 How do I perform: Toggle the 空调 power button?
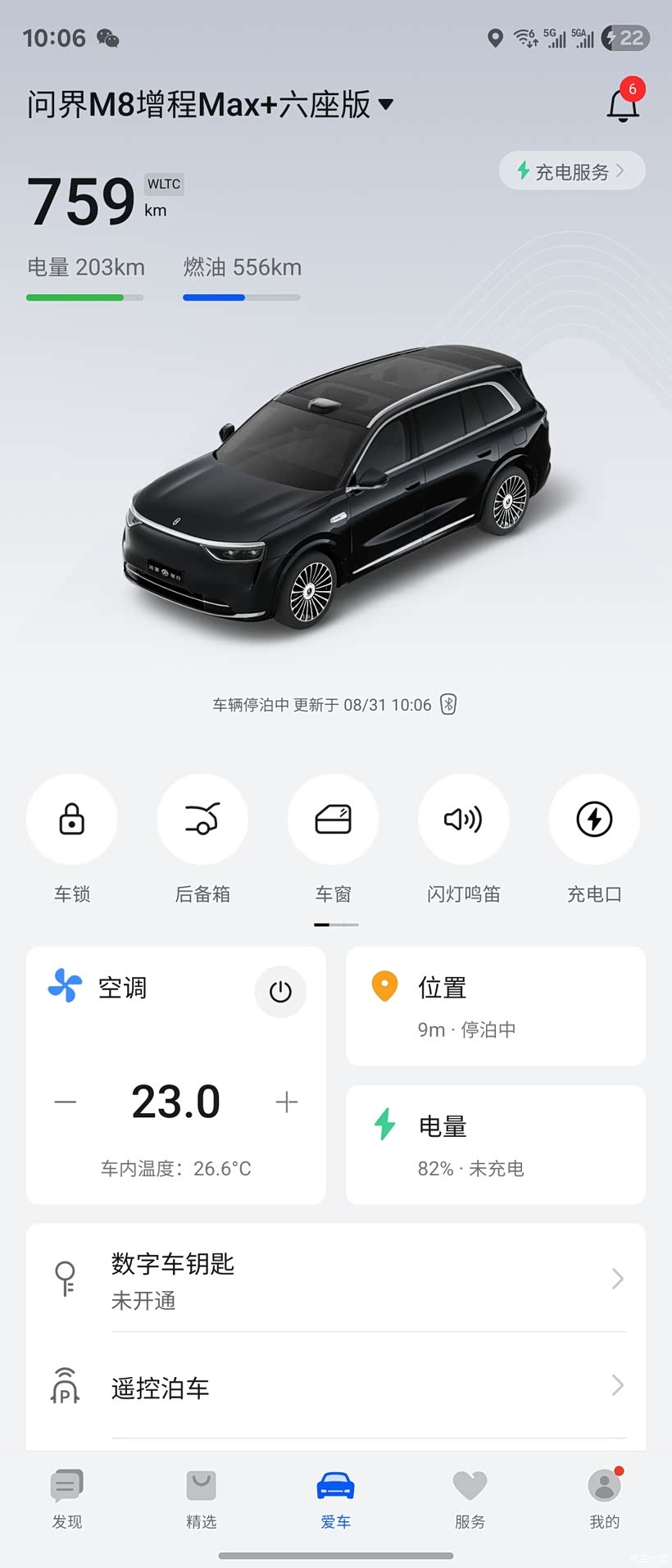(280, 992)
